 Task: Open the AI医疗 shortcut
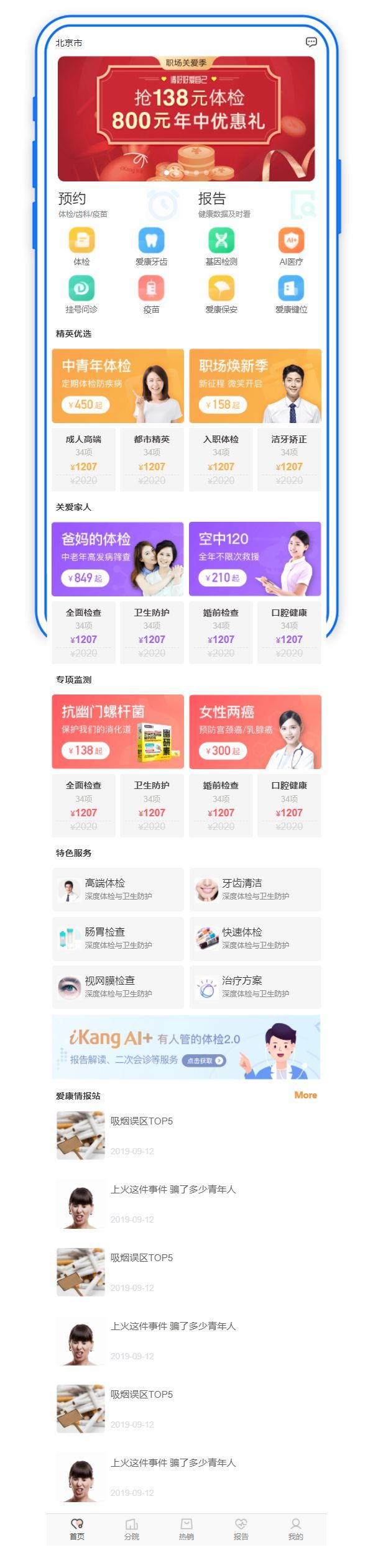point(291,245)
